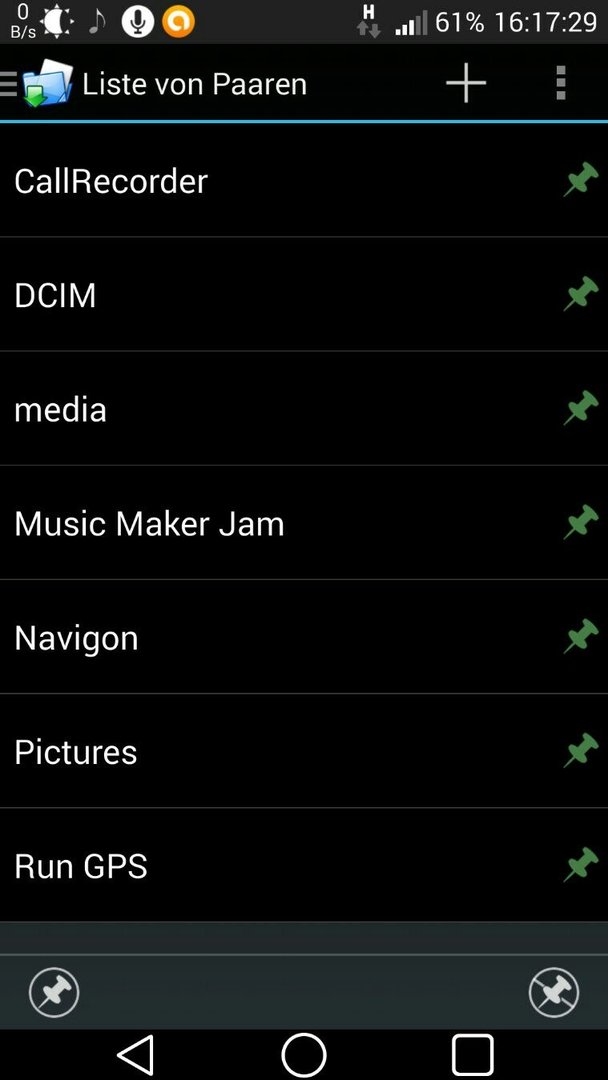Open the CallRecorder pair
This screenshot has height=1080, width=608.
304,181
